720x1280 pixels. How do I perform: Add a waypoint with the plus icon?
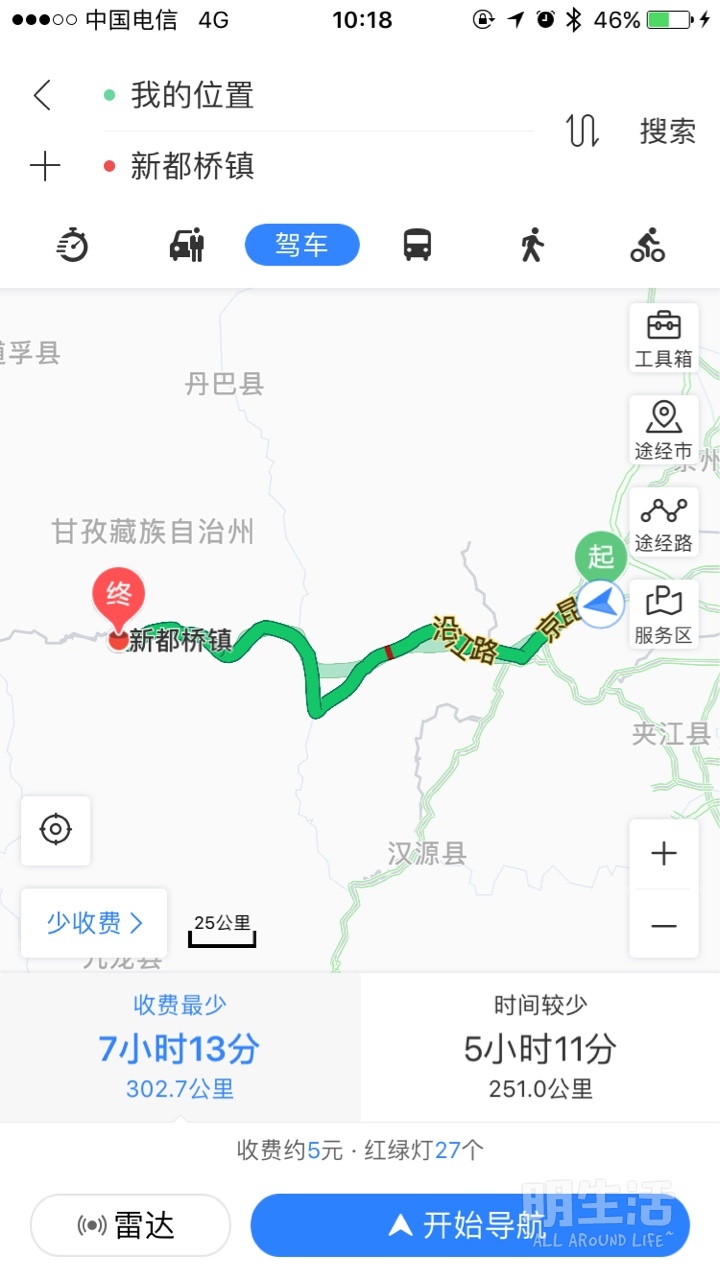(x=45, y=166)
